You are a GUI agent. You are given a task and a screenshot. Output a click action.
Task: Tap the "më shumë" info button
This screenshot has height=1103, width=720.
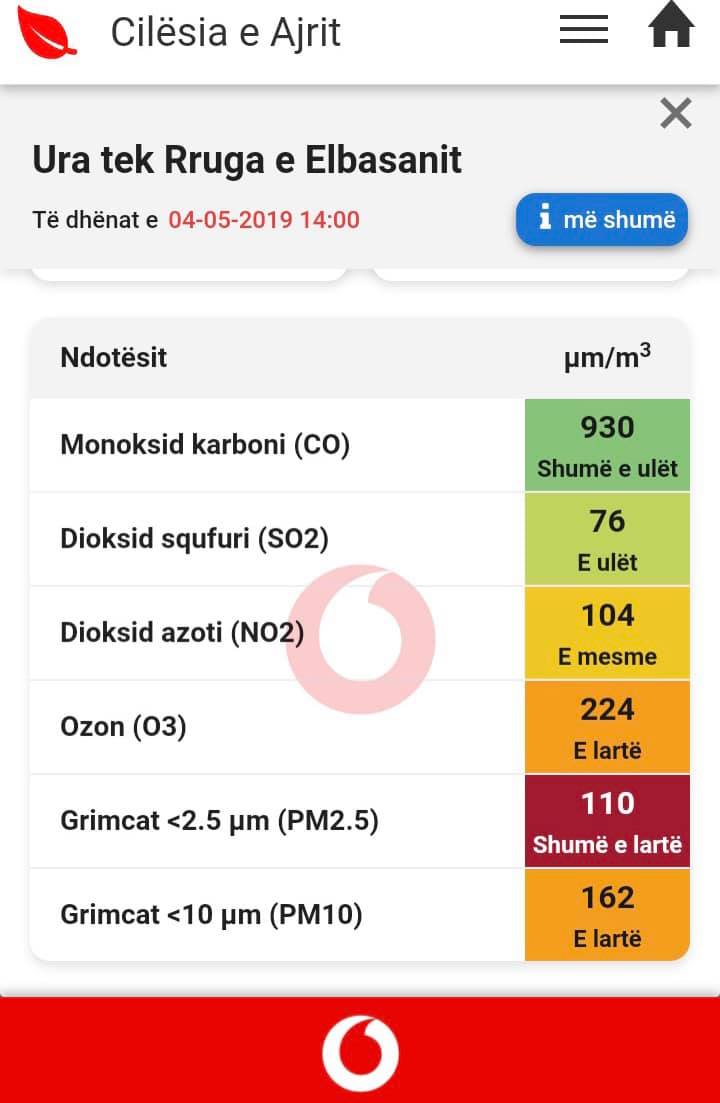[x=602, y=219]
